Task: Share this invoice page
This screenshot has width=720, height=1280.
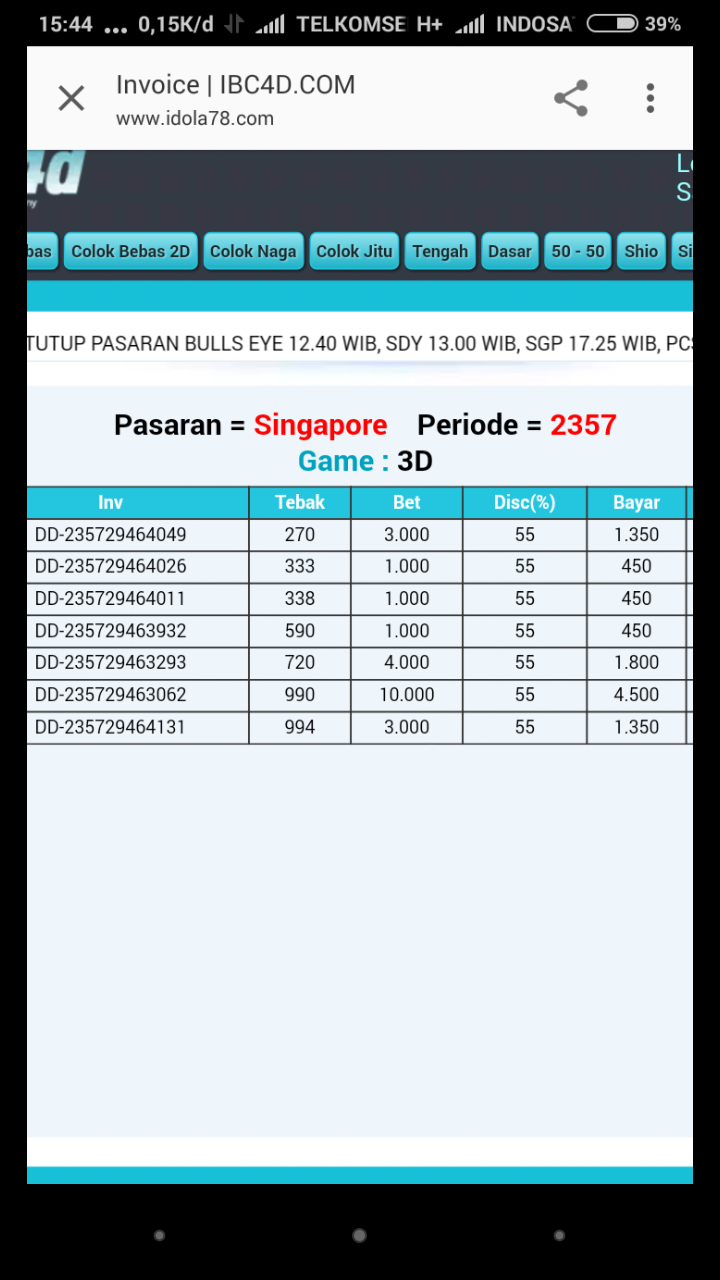Action: [x=571, y=98]
